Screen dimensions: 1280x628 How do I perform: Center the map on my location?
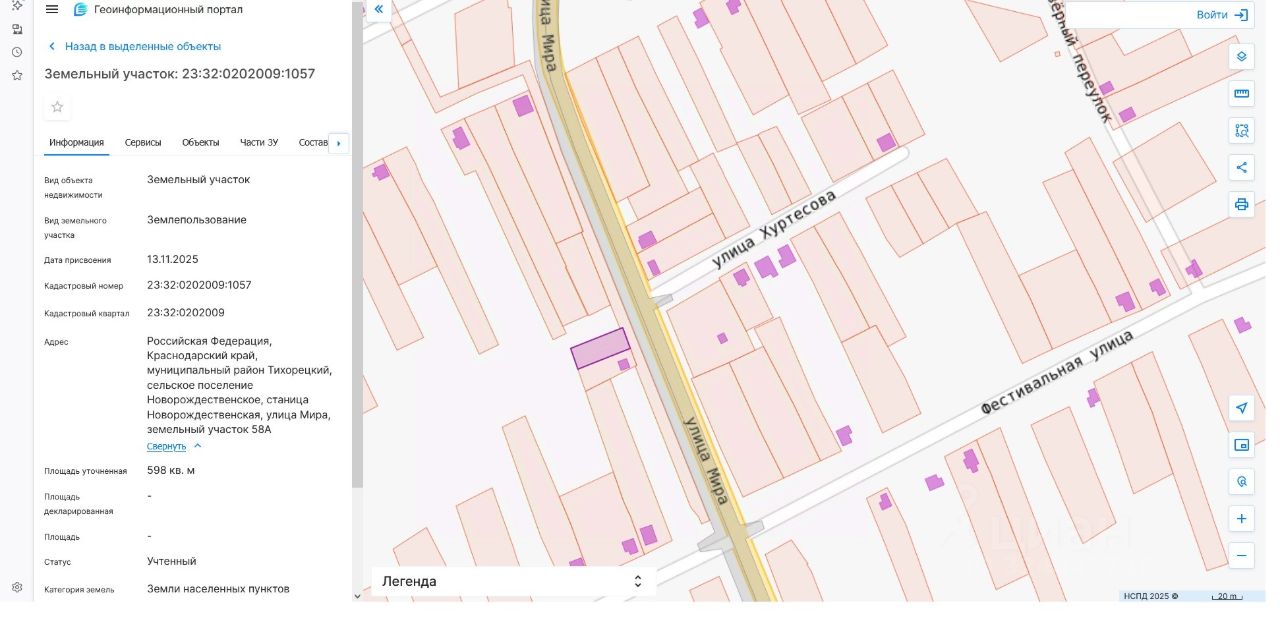point(1241,408)
